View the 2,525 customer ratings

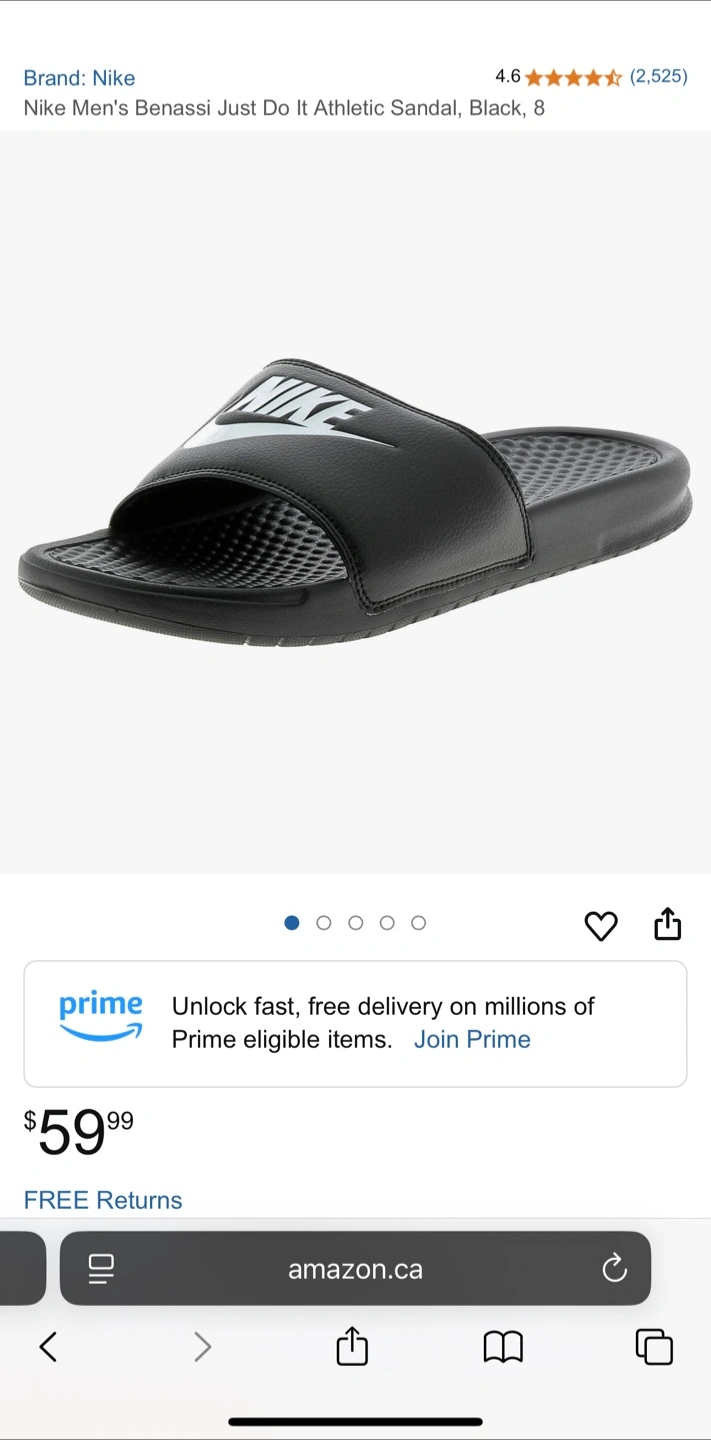658,76
